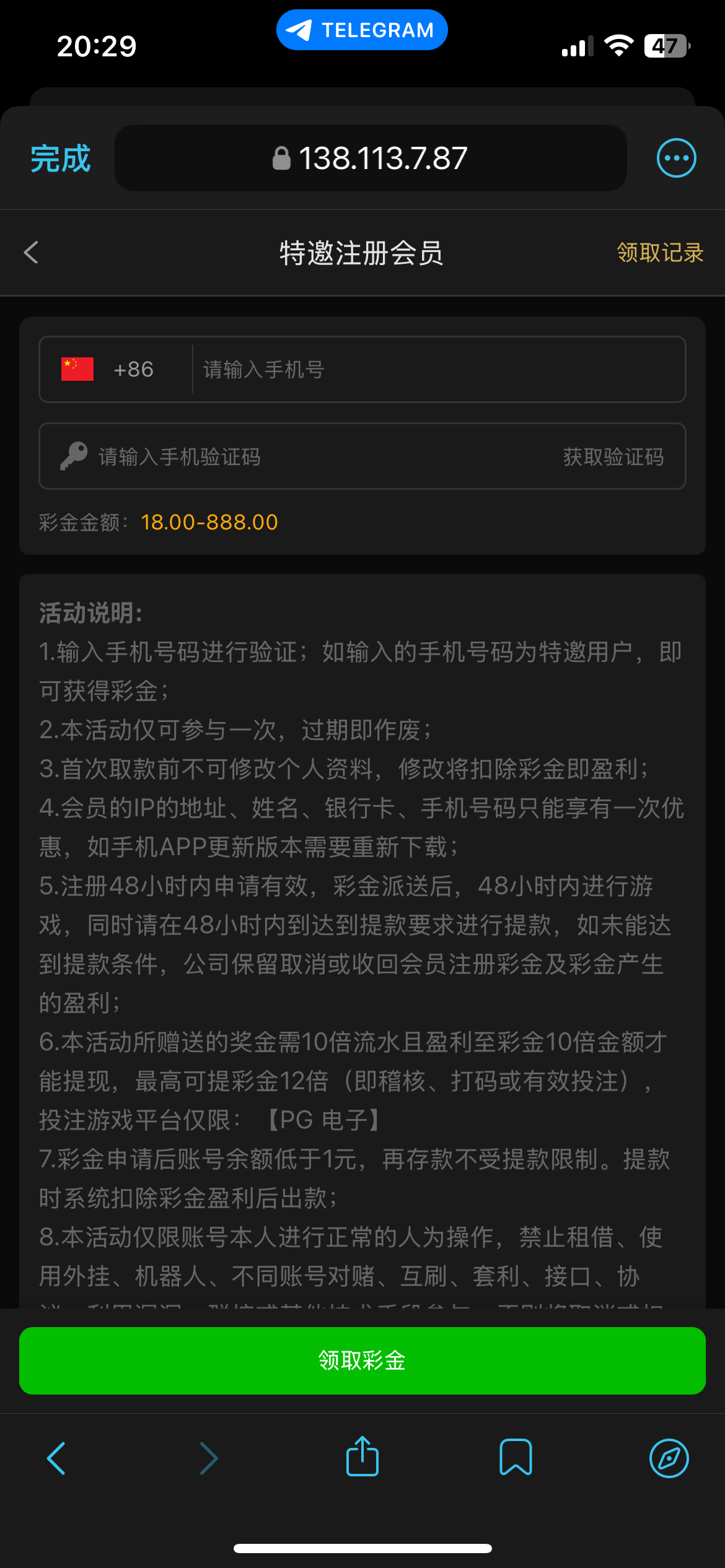Image resolution: width=725 pixels, height=1568 pixels.
Task: Tap the 138.113.7.87 address bar
Action: point(370,159)
